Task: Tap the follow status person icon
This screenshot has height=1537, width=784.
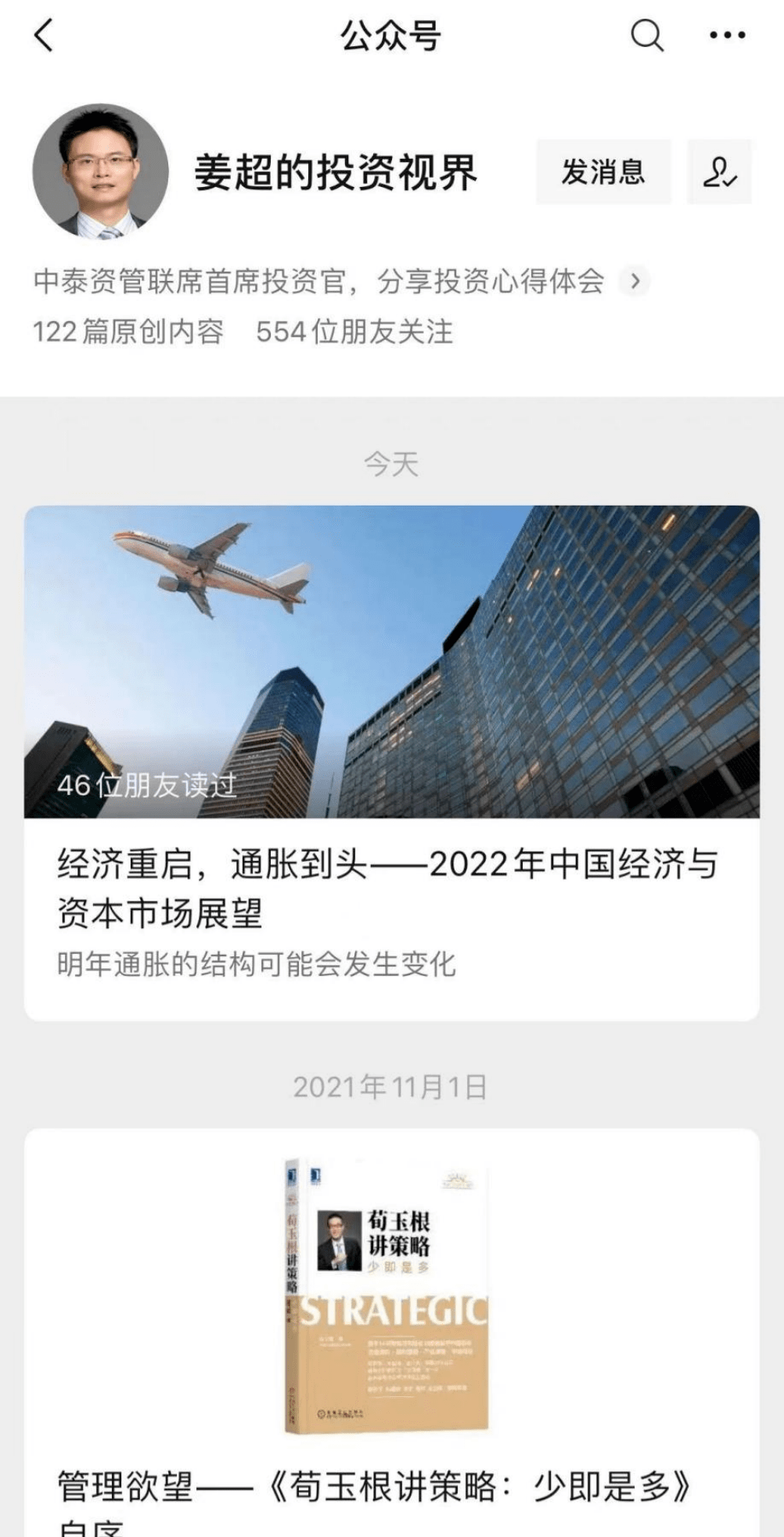Action: 719,172
